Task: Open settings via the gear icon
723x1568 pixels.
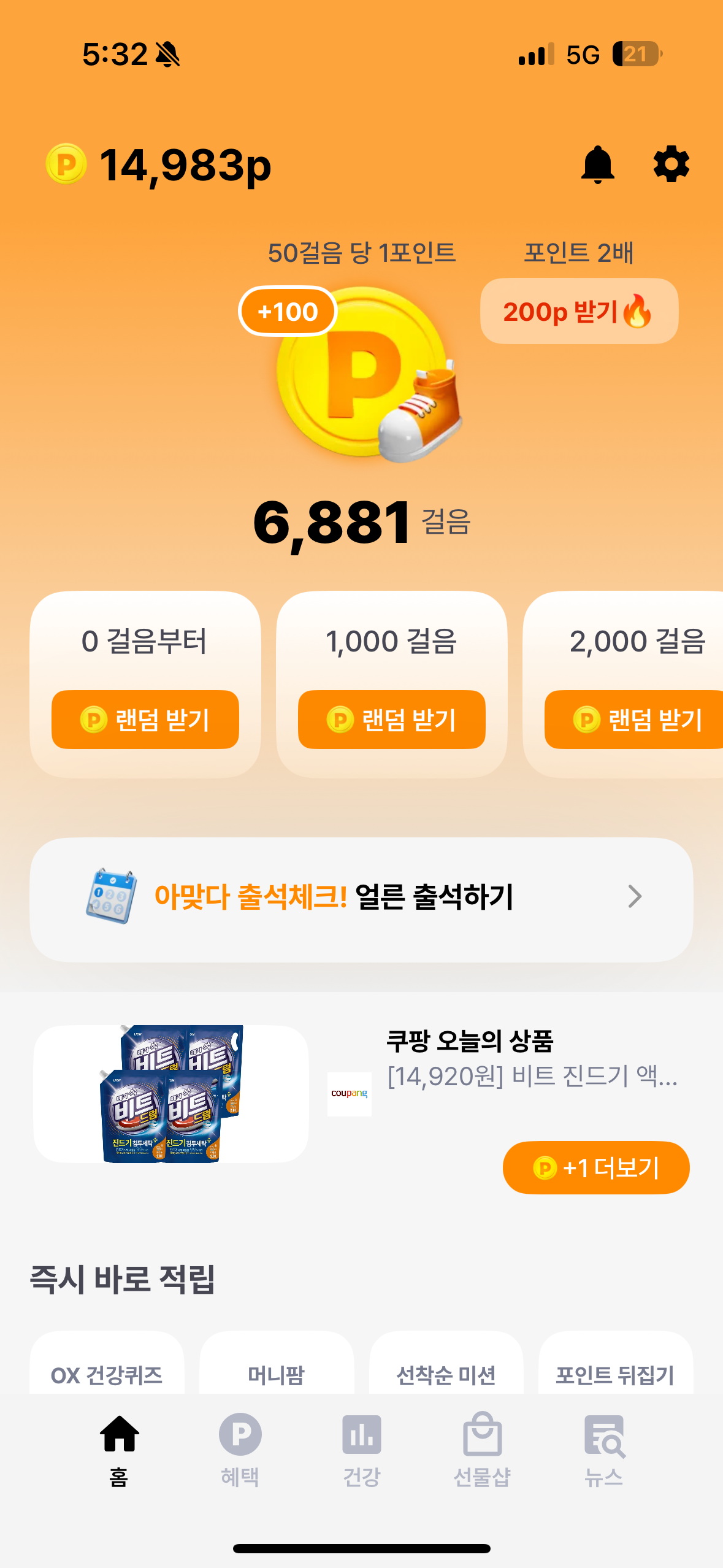Action: click(671, 164)
